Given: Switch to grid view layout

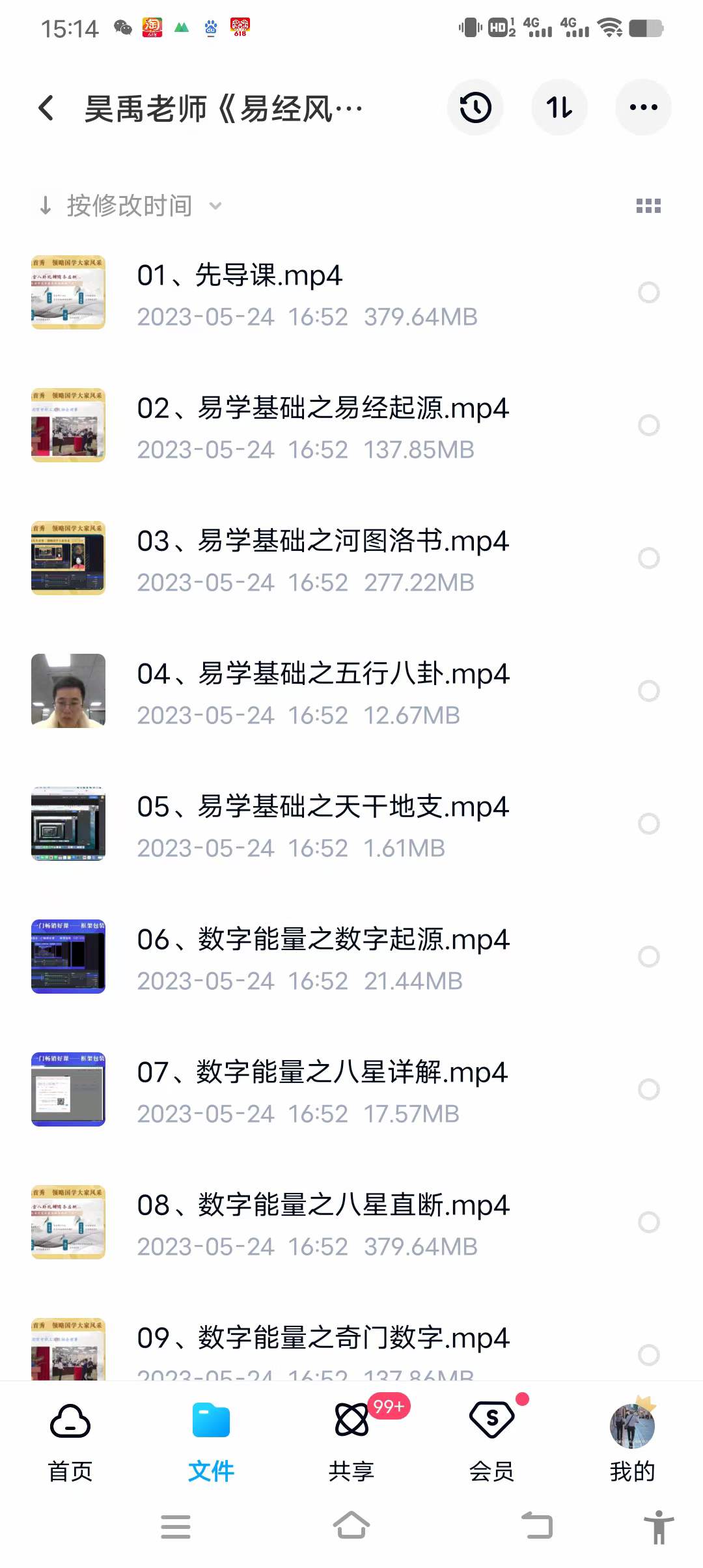Looking at the screenshot, I should [646, 205].
